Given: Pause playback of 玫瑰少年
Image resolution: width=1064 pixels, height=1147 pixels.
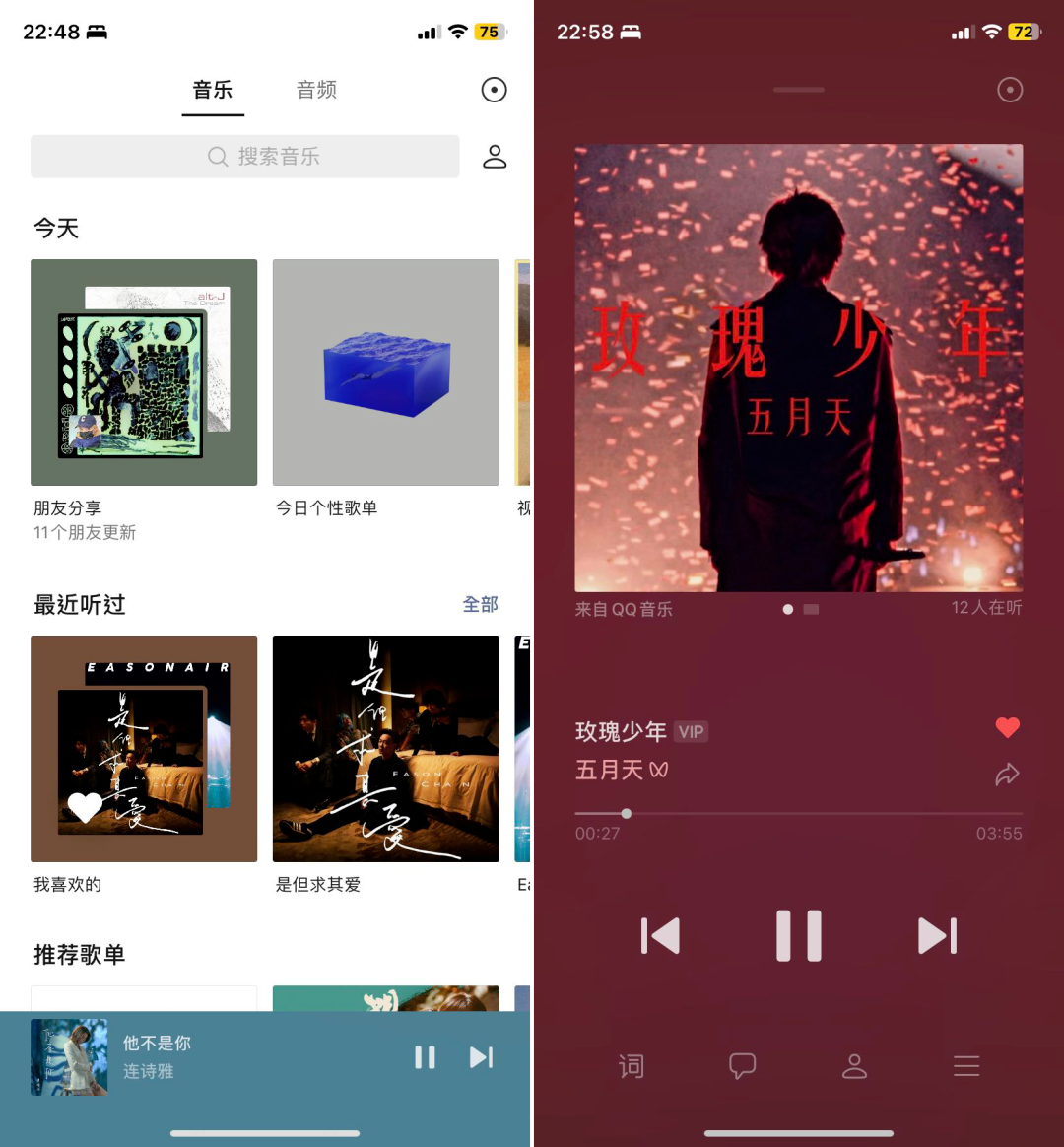Looking at the screenshot, I should point(798,935).
